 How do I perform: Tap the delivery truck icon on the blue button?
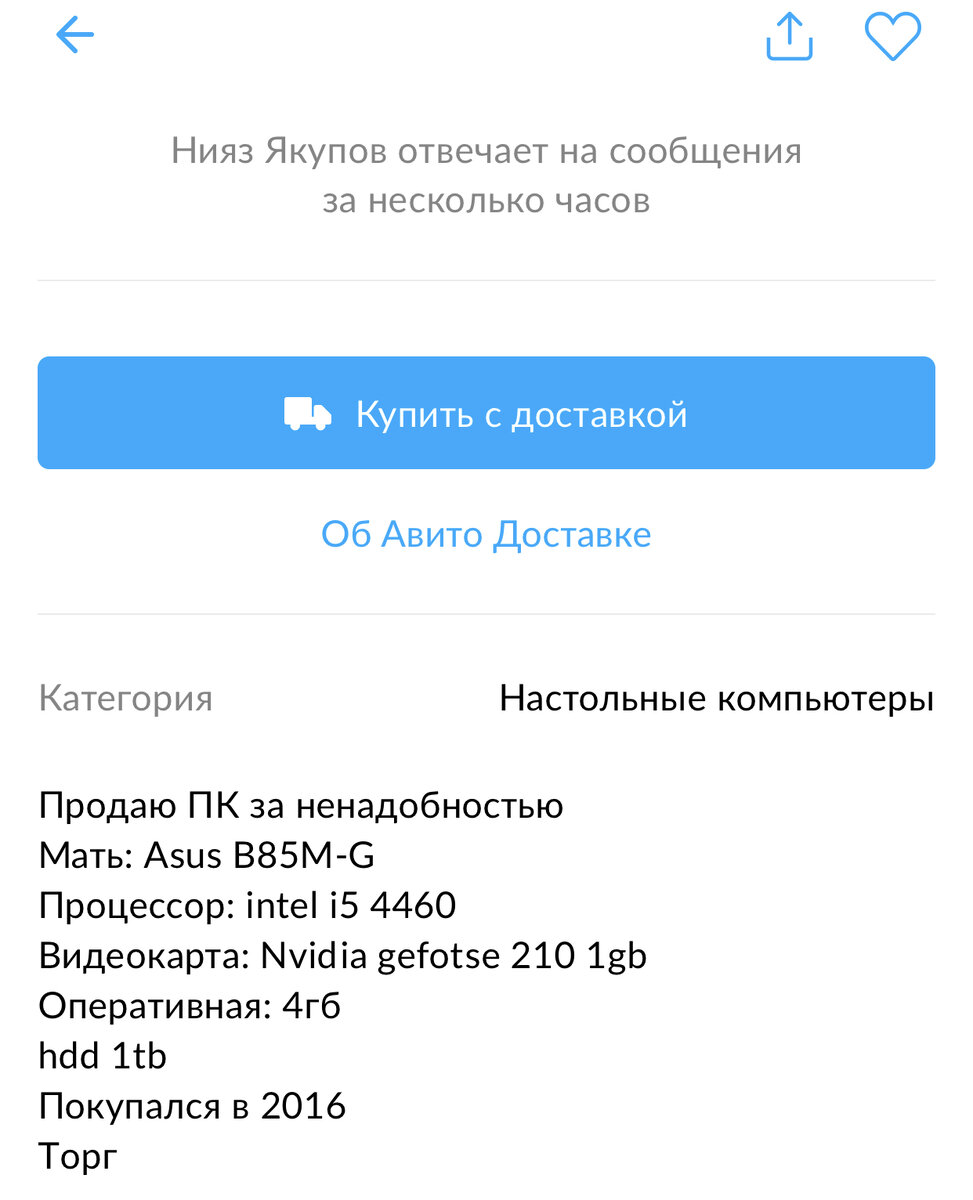click(x=308, y=412)
